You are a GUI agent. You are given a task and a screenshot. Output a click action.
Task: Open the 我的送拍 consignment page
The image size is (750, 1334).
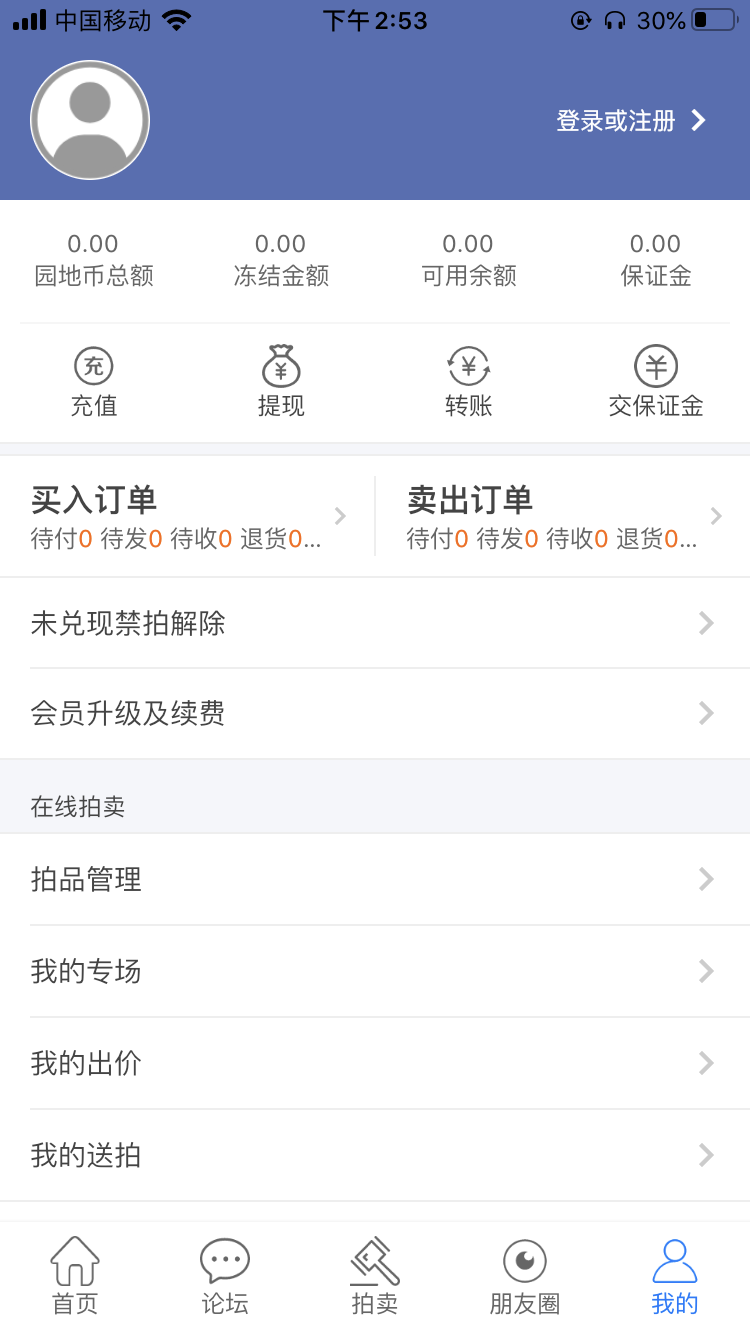pos(375,1155)
